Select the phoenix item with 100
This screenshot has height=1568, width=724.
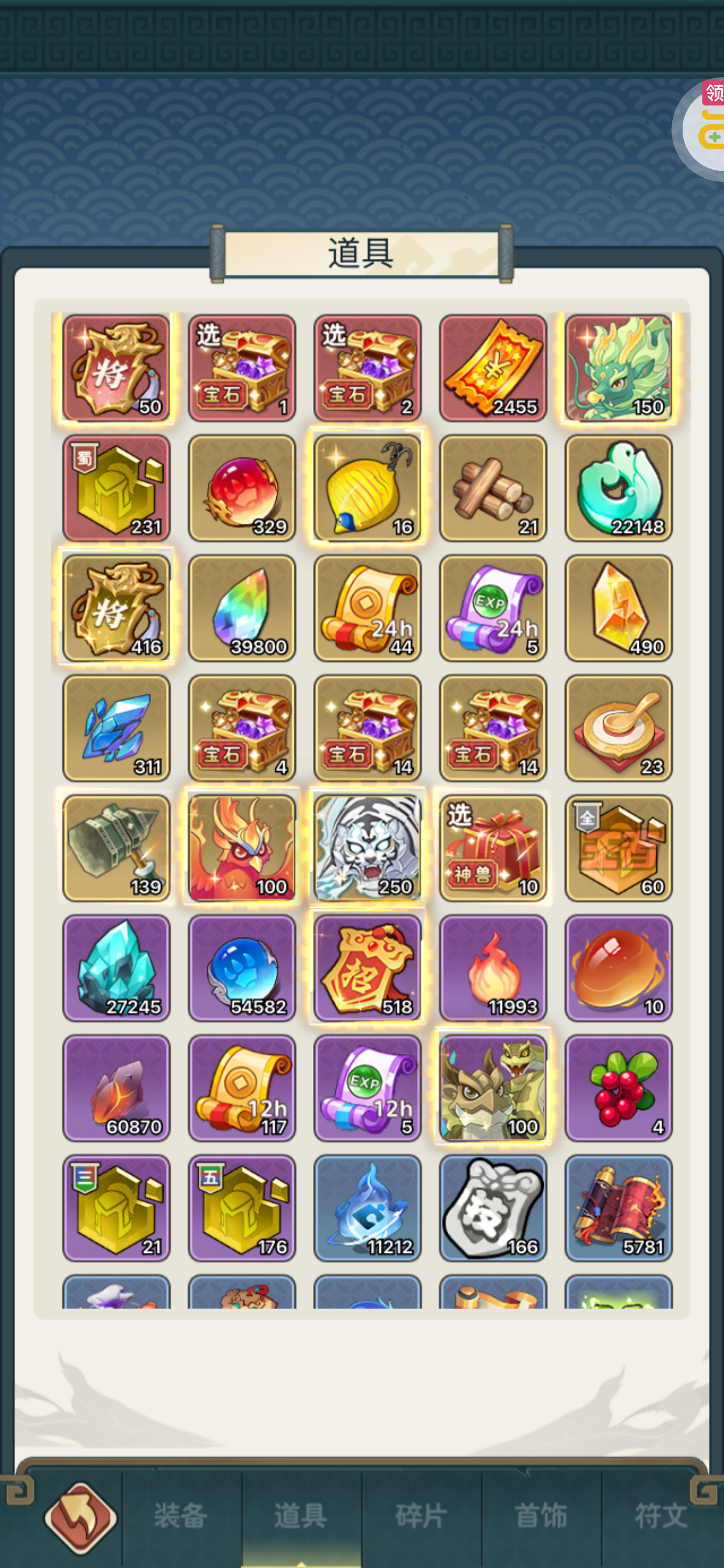click(241, 848)
